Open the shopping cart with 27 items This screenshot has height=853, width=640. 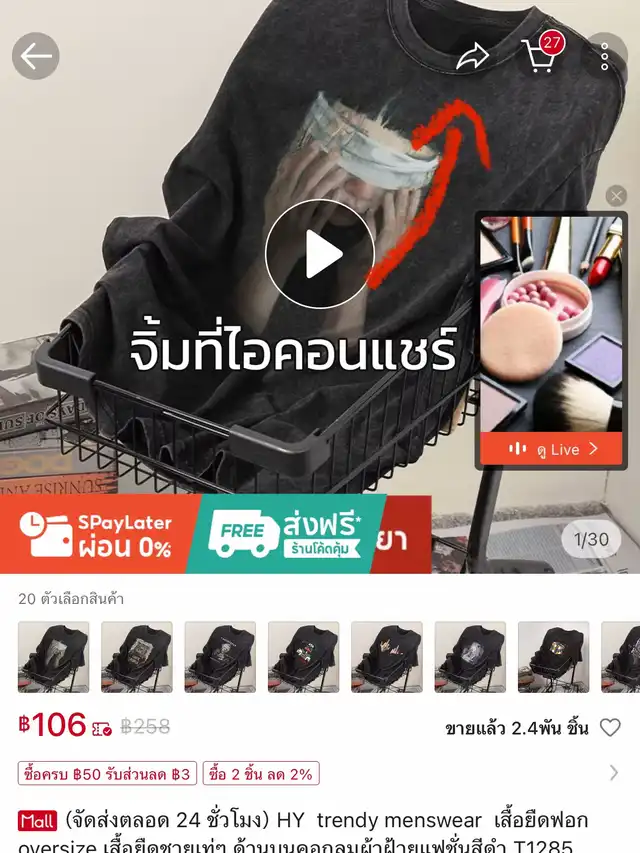click(542, 53)
